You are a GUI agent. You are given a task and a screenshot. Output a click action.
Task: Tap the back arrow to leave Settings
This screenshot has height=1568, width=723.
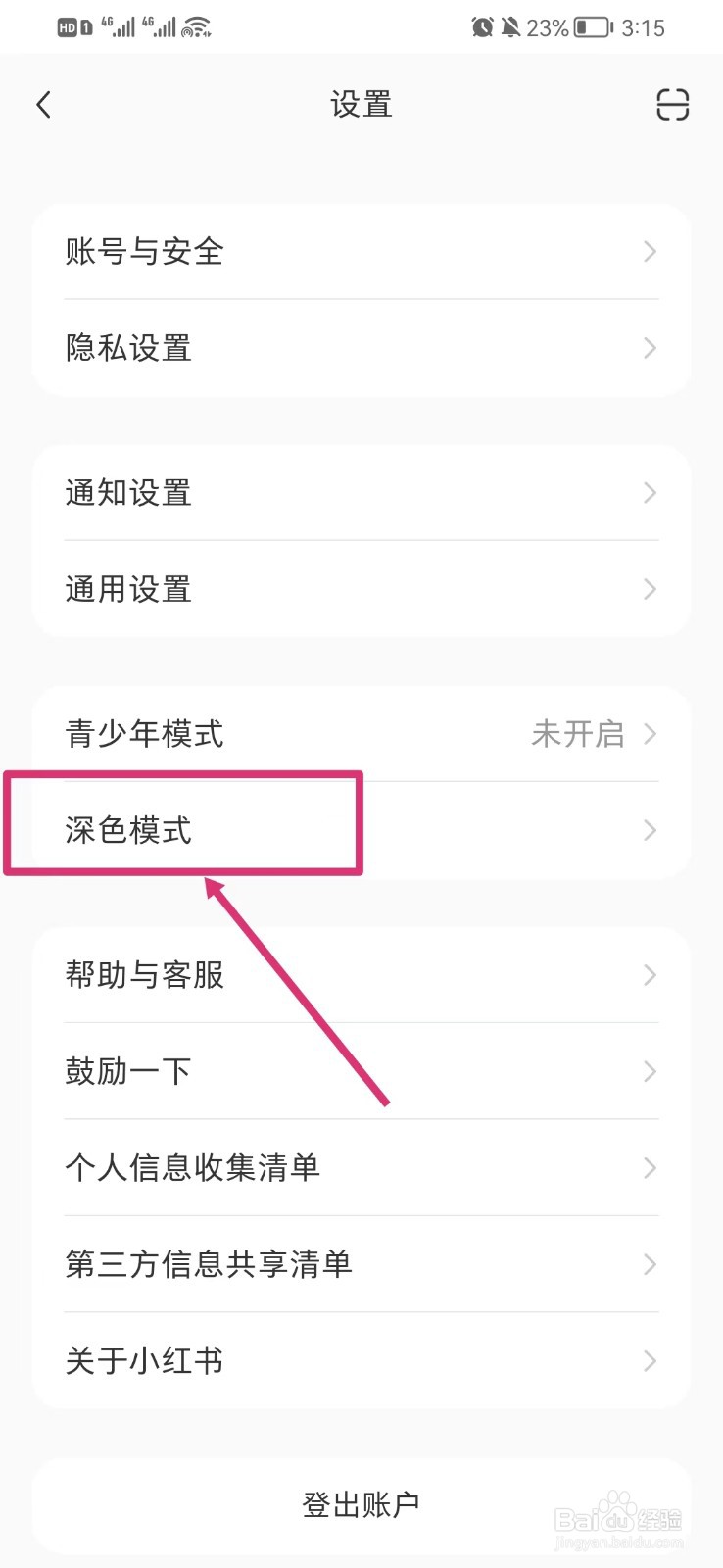click(43, 104)
